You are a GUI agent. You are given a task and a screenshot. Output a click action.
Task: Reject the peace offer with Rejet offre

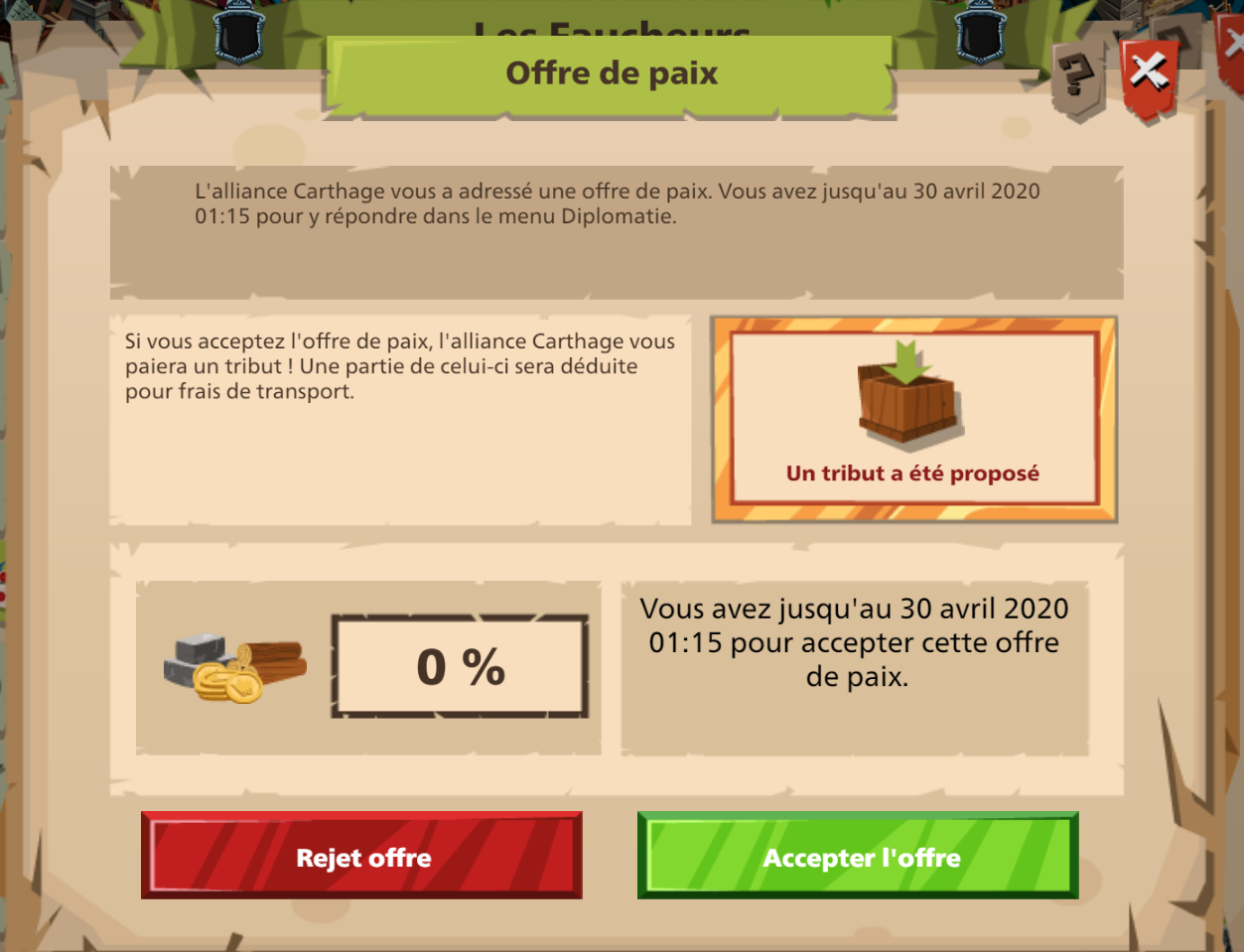tap(361, 857)
